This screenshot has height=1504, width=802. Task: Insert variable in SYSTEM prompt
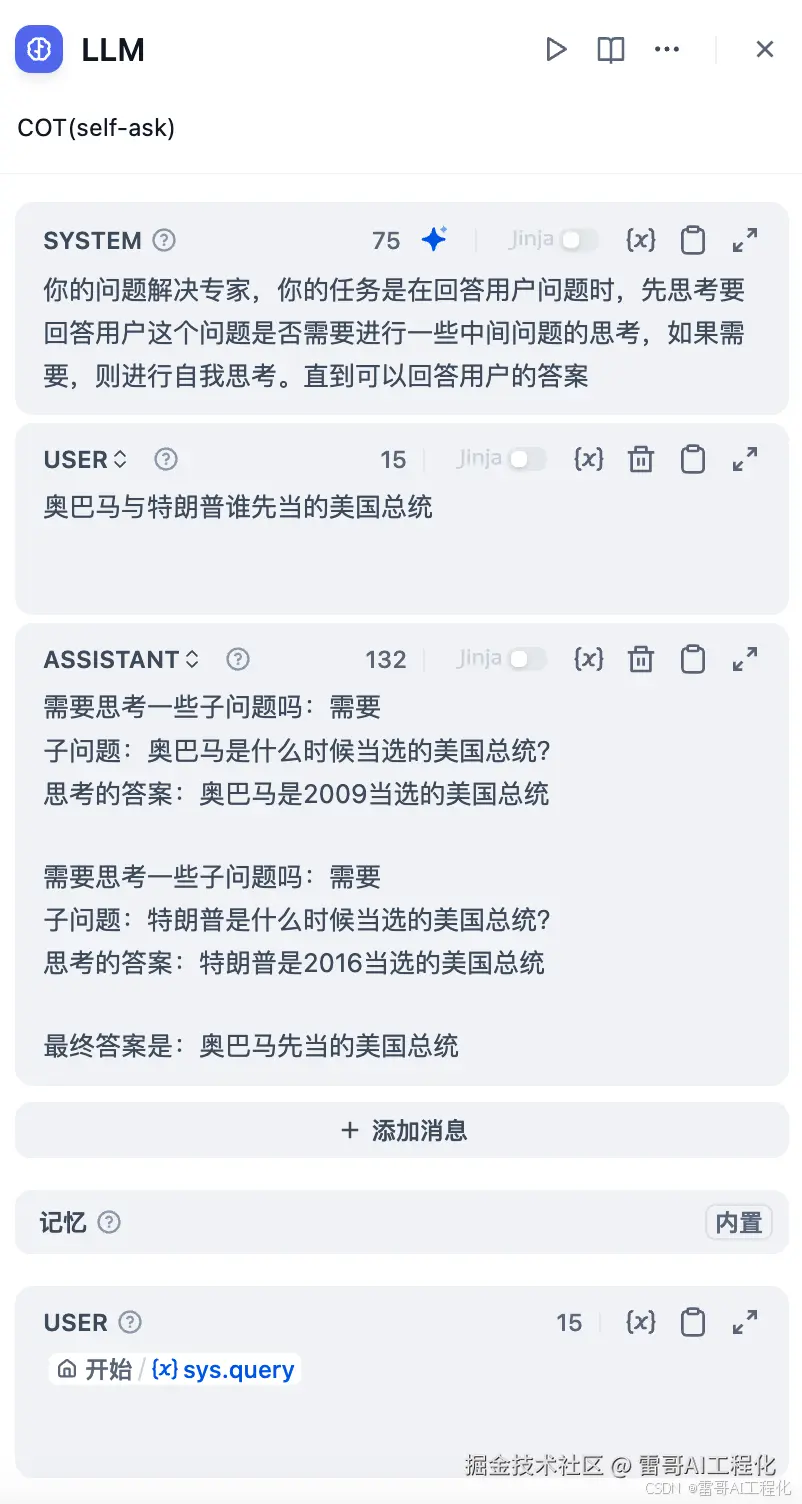(640, 240)
